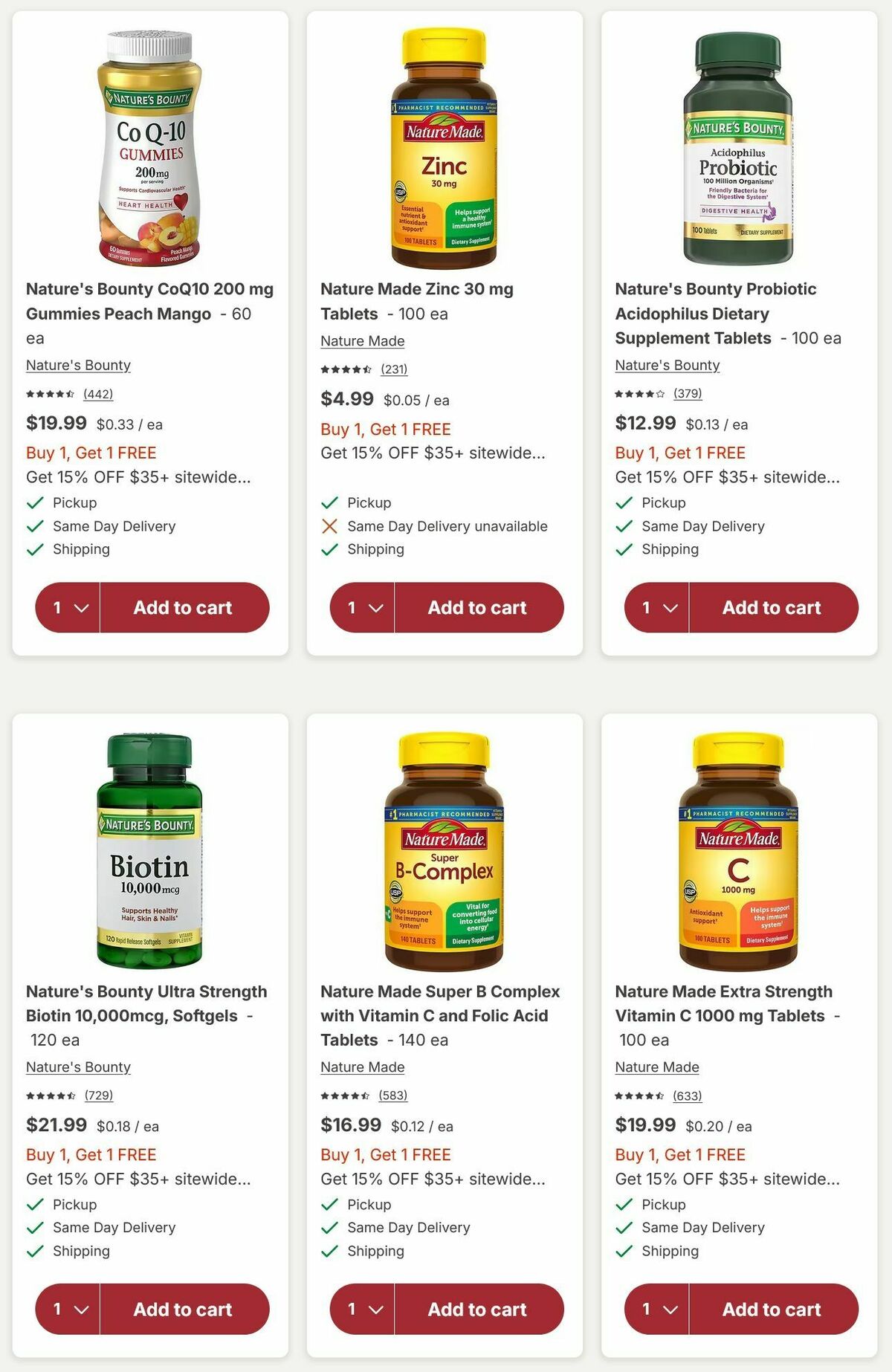
Task: Click the Same Day Delivery checkmark for Probiotic
Action: point(624,526)
